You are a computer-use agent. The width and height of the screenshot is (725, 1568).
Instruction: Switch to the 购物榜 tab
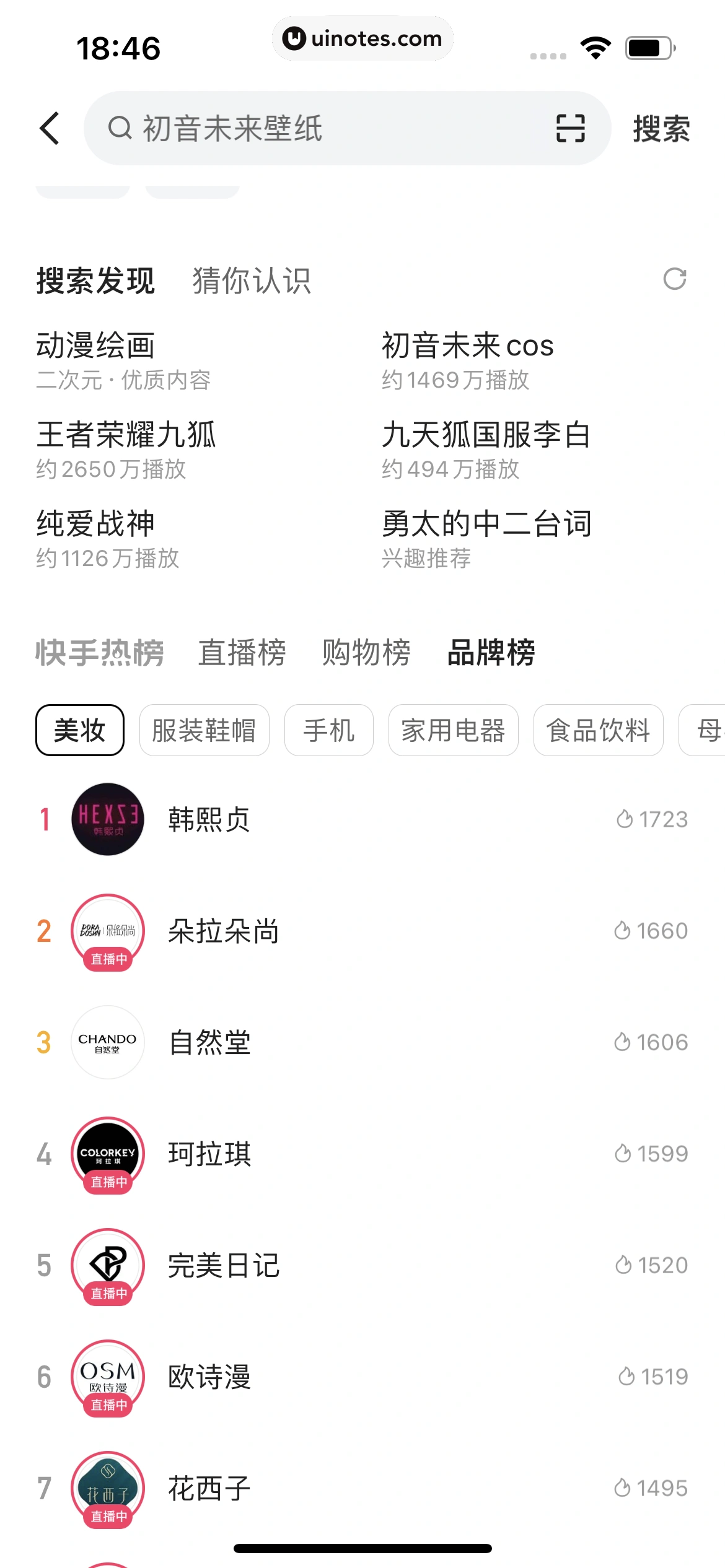tap(366, 653)
